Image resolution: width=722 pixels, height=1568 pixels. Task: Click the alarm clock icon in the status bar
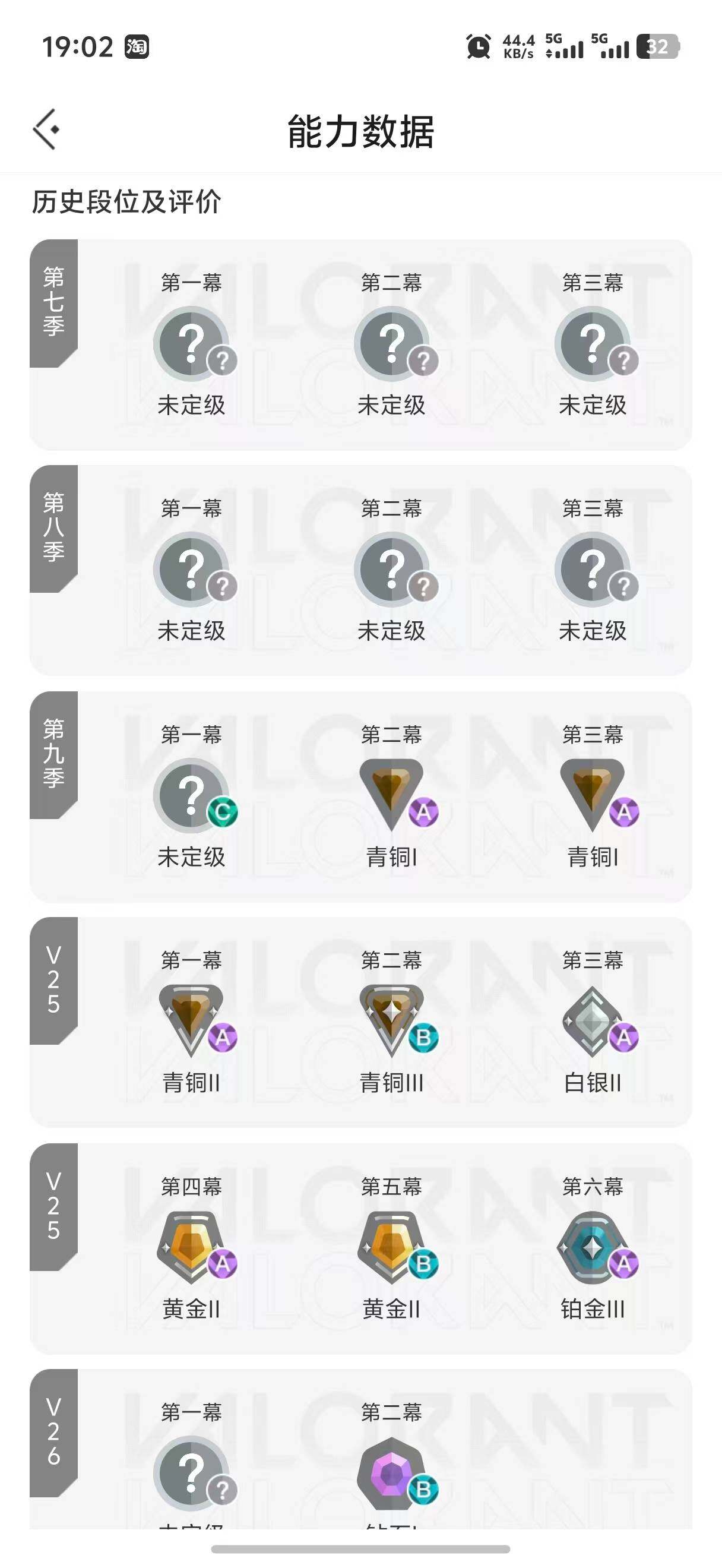[478, 46]
